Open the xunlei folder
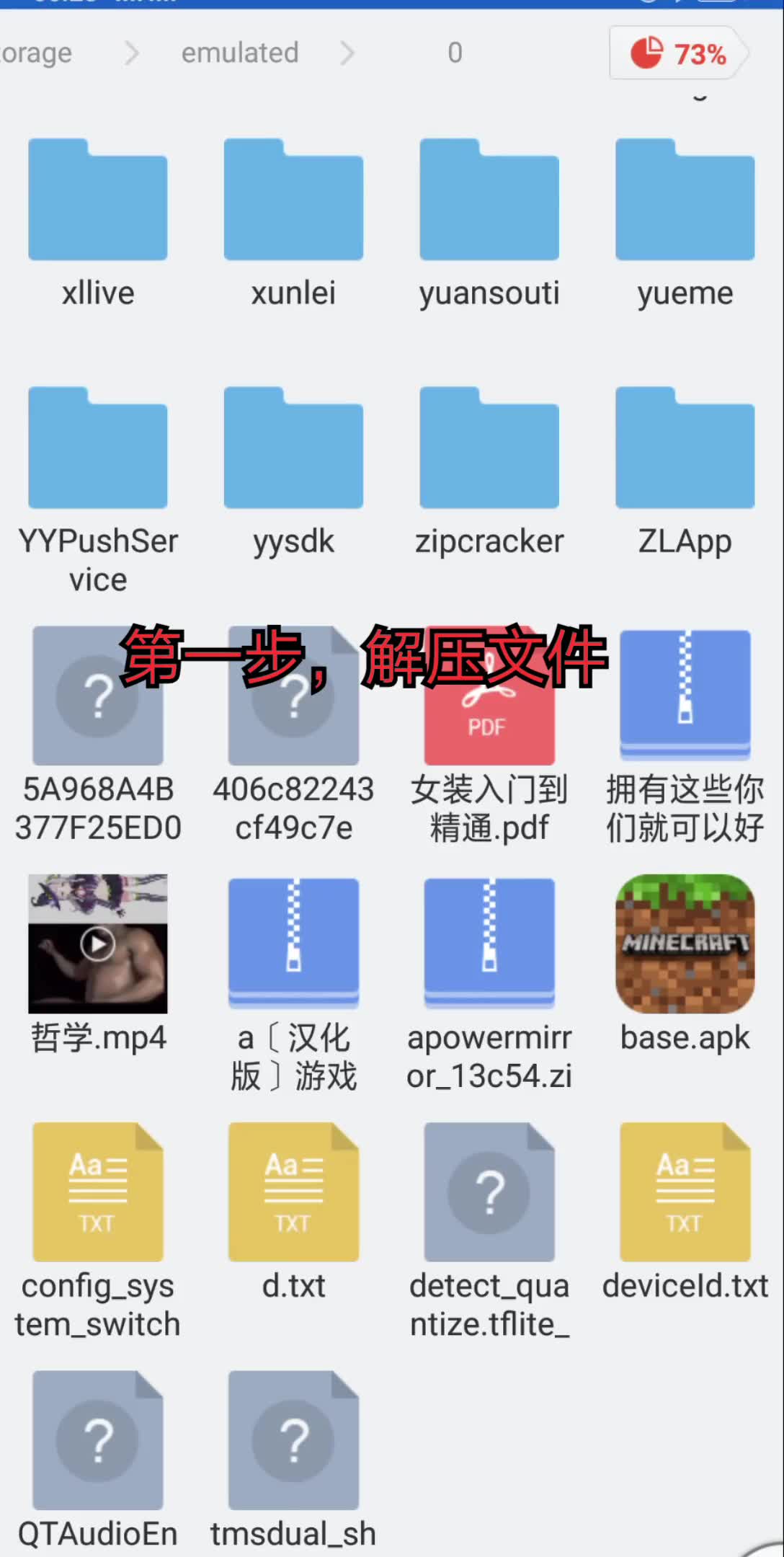The width and height of the screenshot is (784, 1557). [x=293, y=200]
